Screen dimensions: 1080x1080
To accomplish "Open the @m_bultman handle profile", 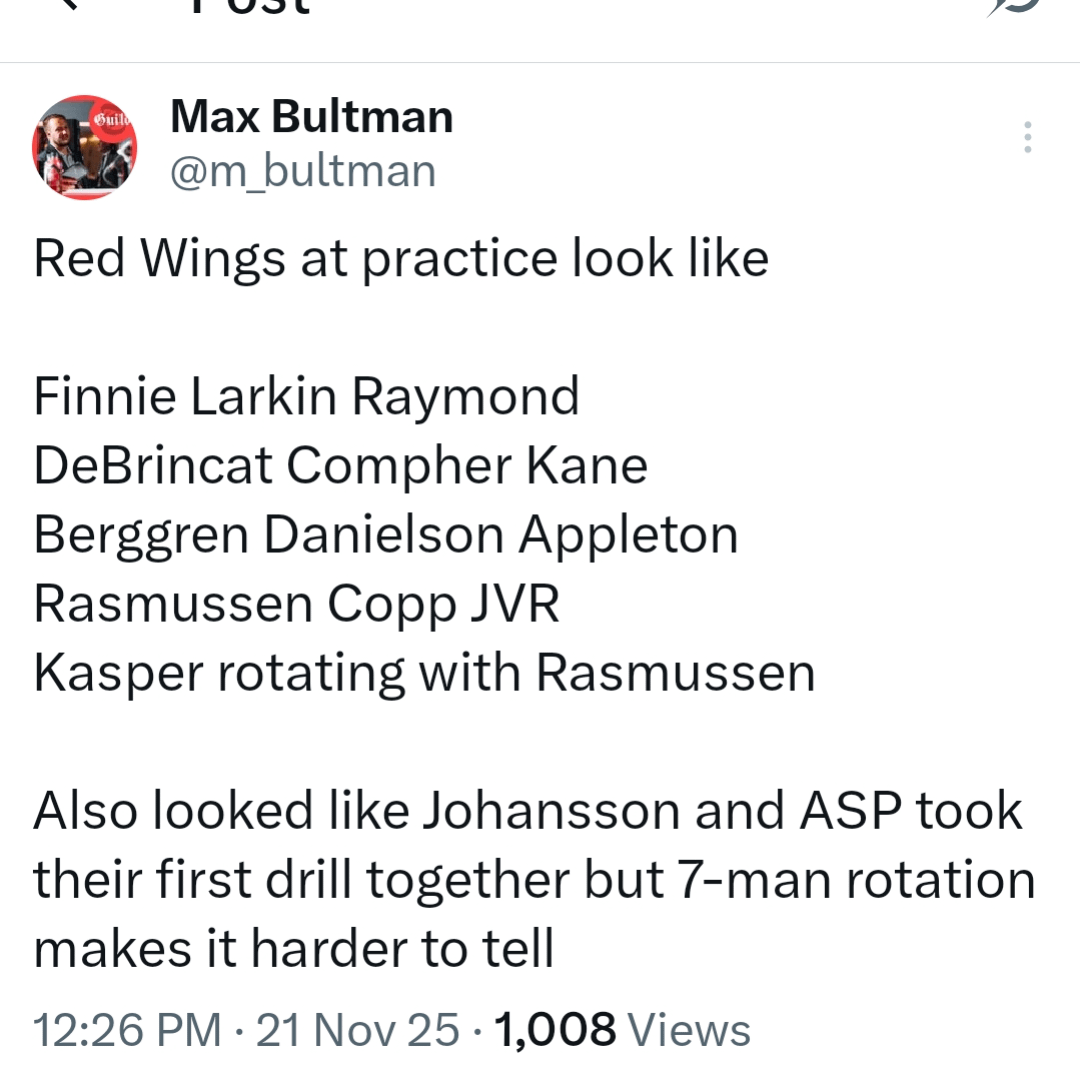I will coord(303,171).
